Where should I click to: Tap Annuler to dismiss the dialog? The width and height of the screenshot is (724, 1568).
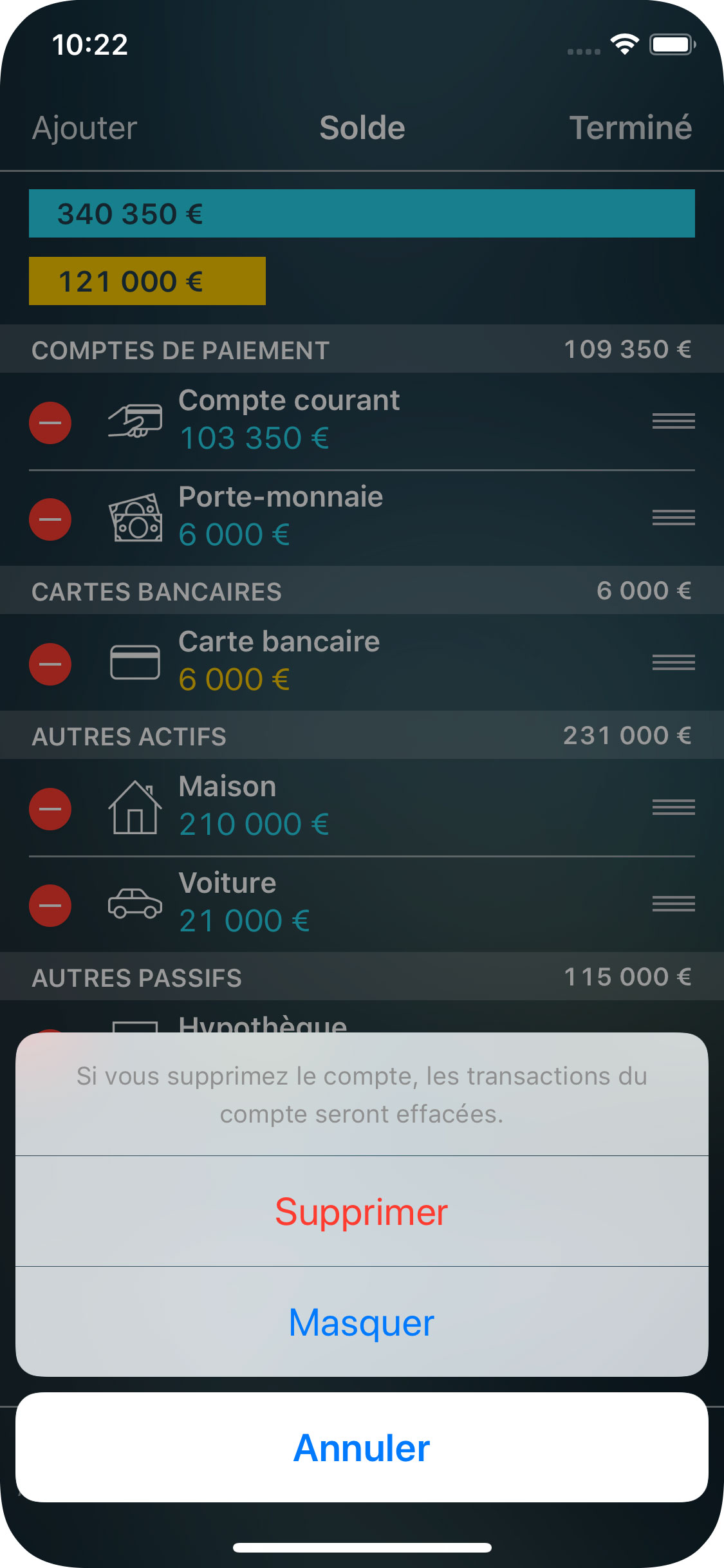tap(362, 1448)
